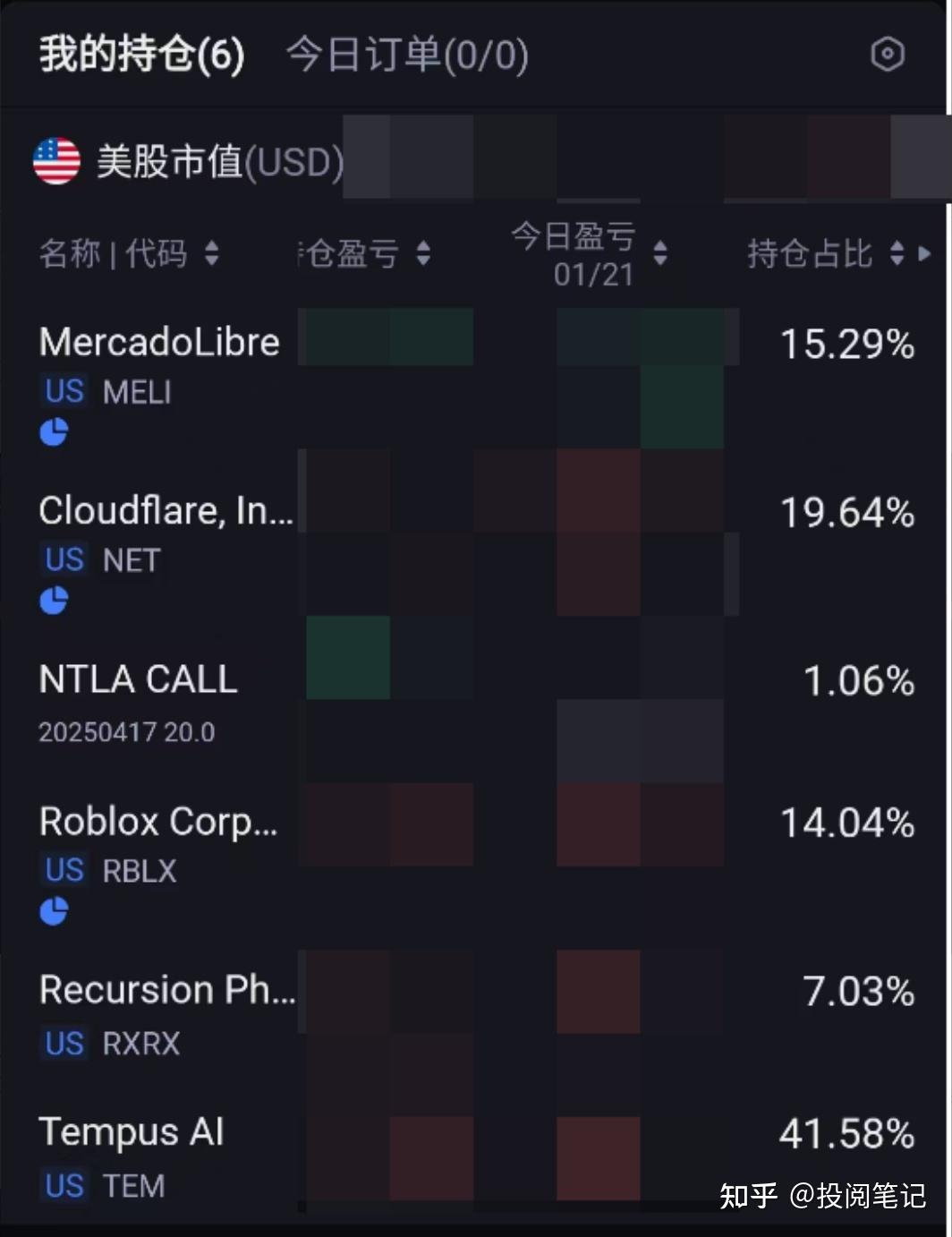Toggle sorting on 今日盈亏 column
Image resolution: width=952 pixels, height=1237 pixels.
click(x=659, y=254)
